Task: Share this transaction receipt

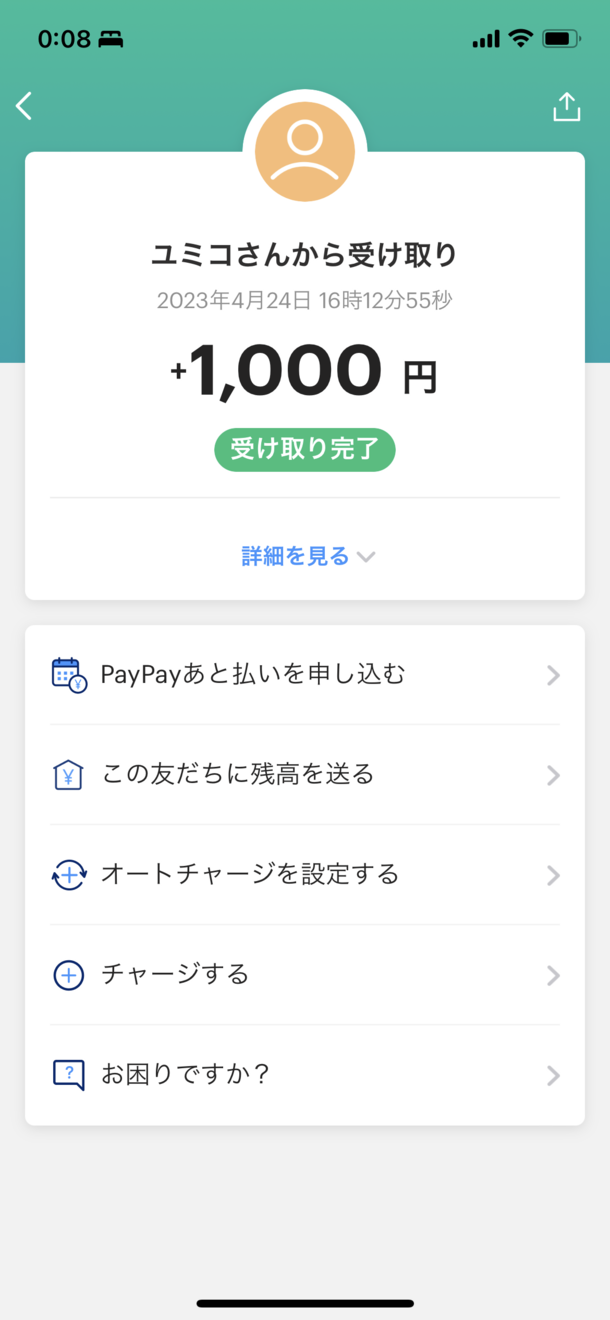Action: 566,107
